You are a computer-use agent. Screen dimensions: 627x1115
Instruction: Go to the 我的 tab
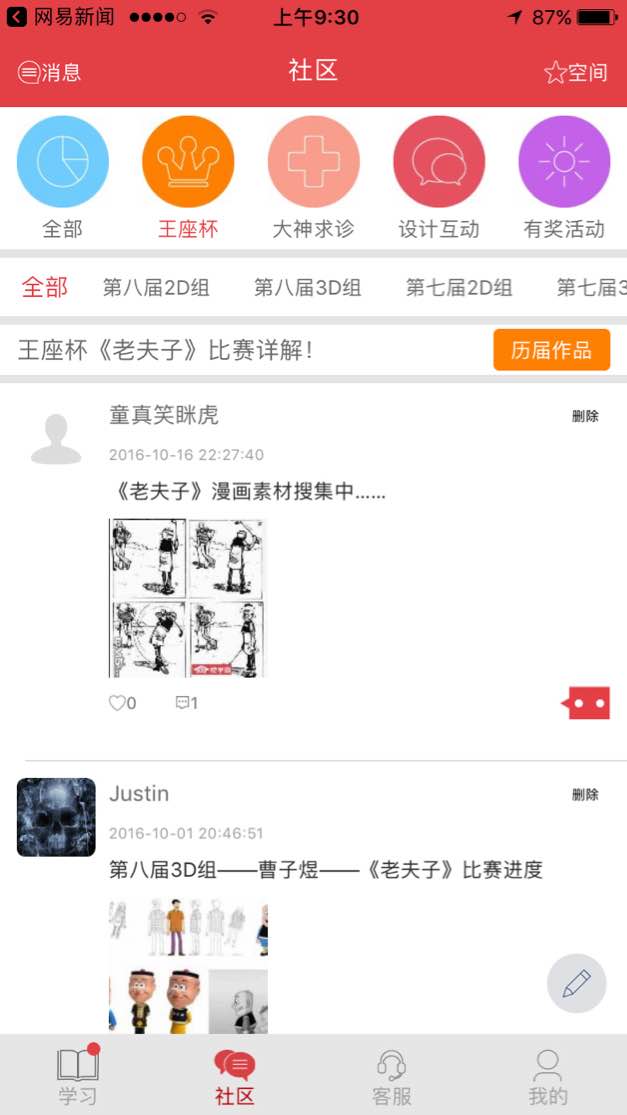point(548,1075)
